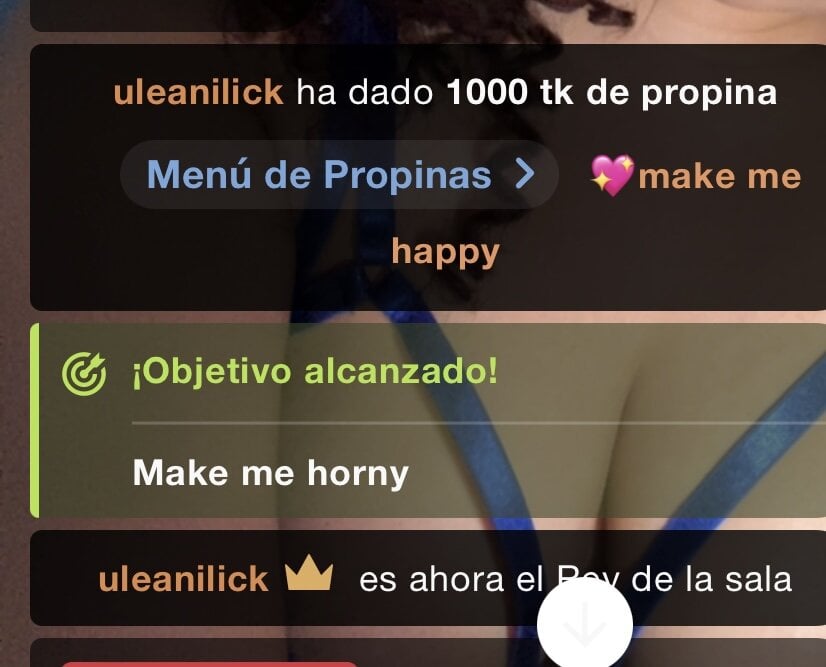Open uleanilick's profile from the tip message
The image size is (826, 667).
(x=198, y=93)
